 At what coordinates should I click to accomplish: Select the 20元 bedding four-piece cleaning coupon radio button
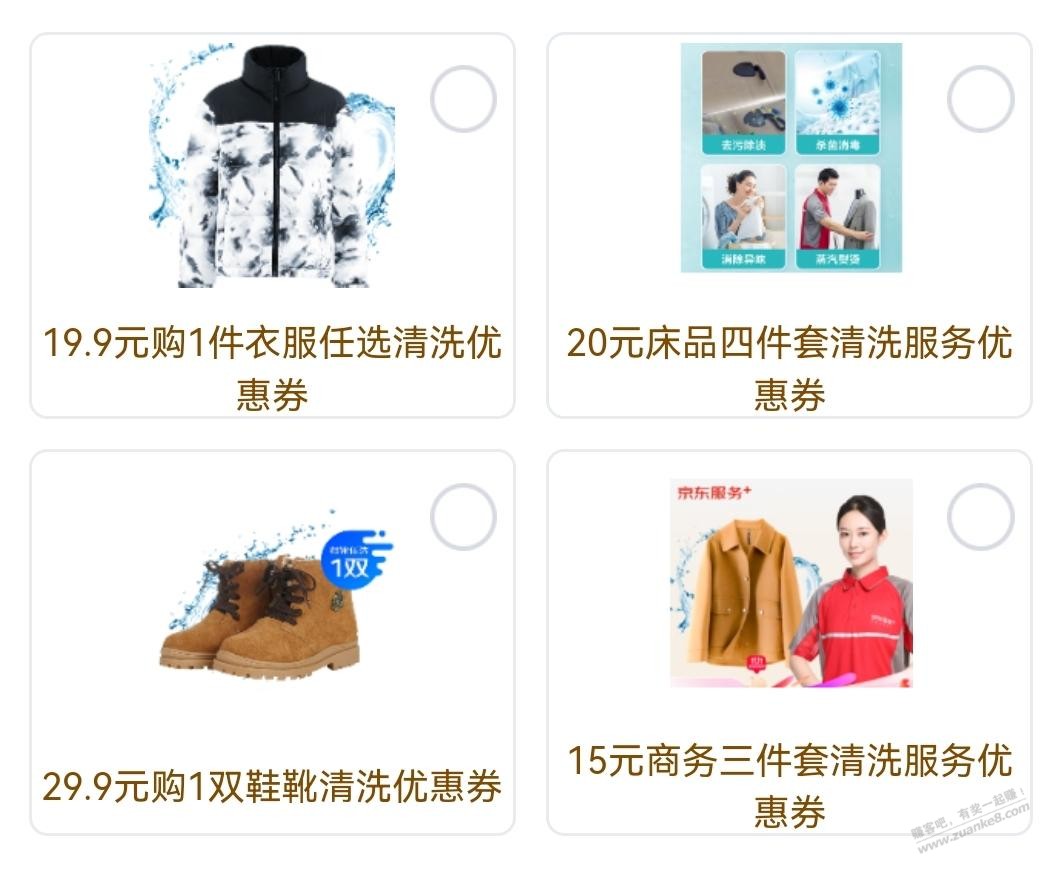(980, 99)
